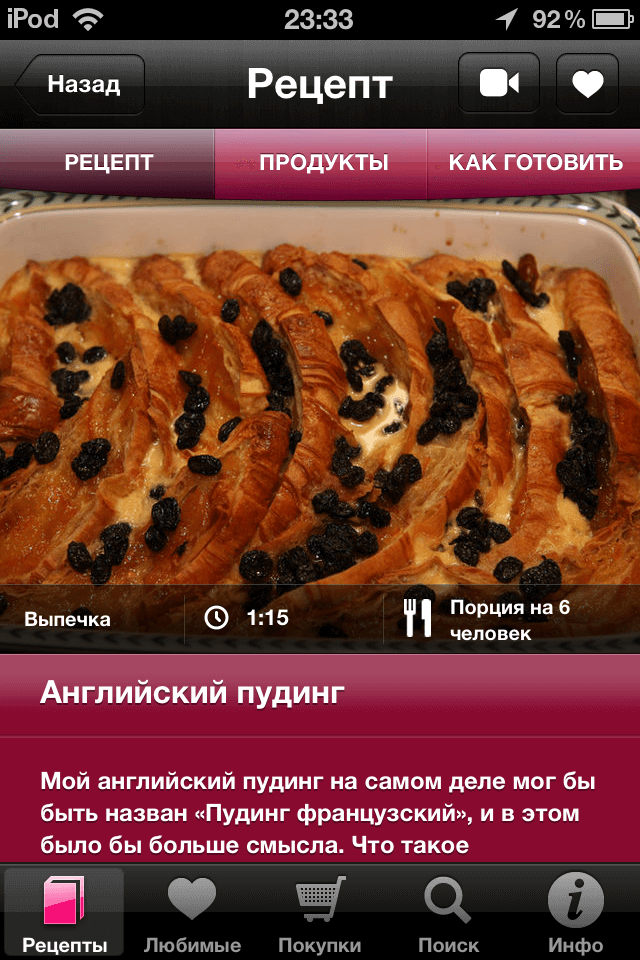Go back with the Назад button

click(80, 85)
